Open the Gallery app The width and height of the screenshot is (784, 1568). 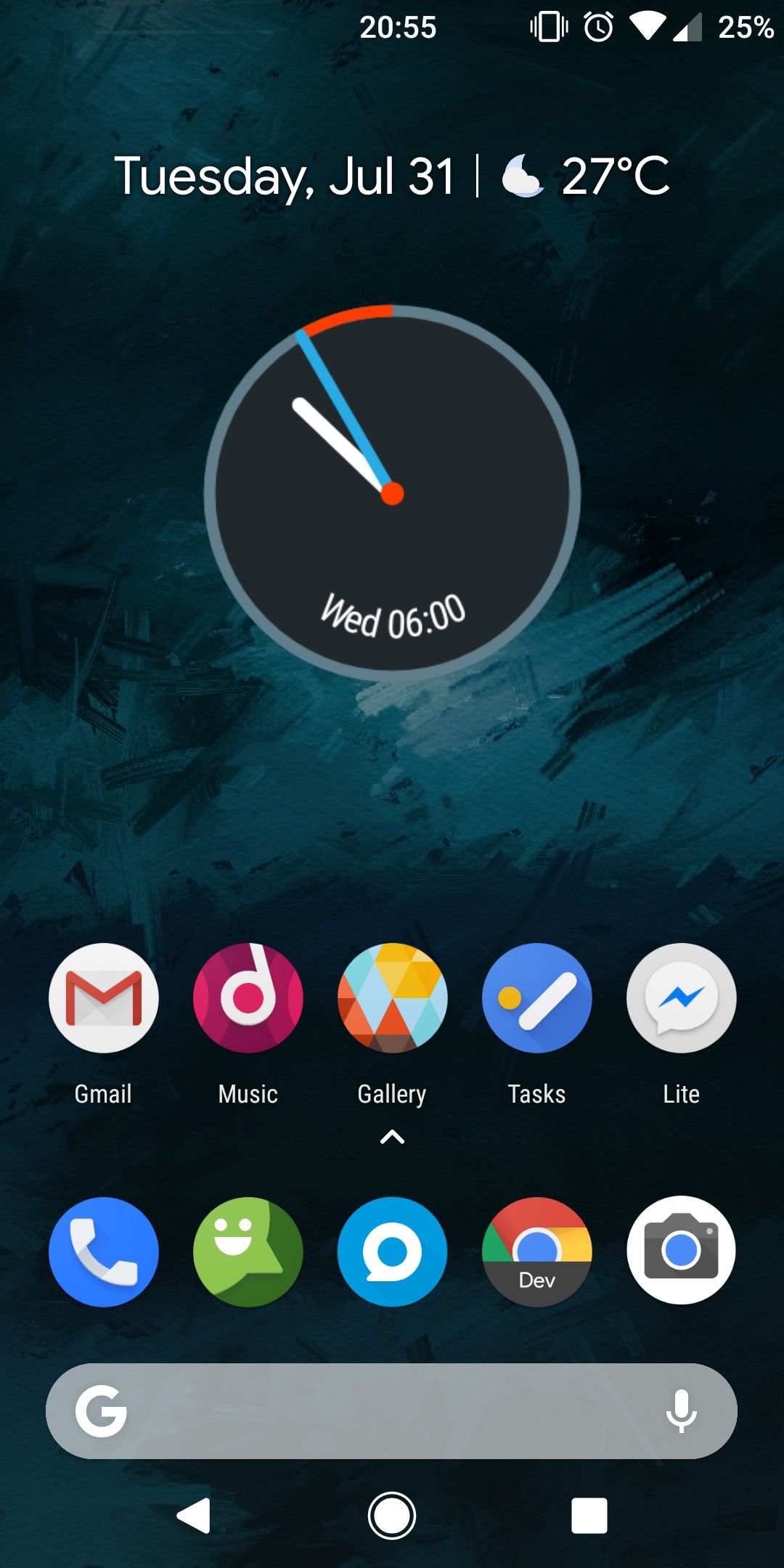(x=392, y=998)
